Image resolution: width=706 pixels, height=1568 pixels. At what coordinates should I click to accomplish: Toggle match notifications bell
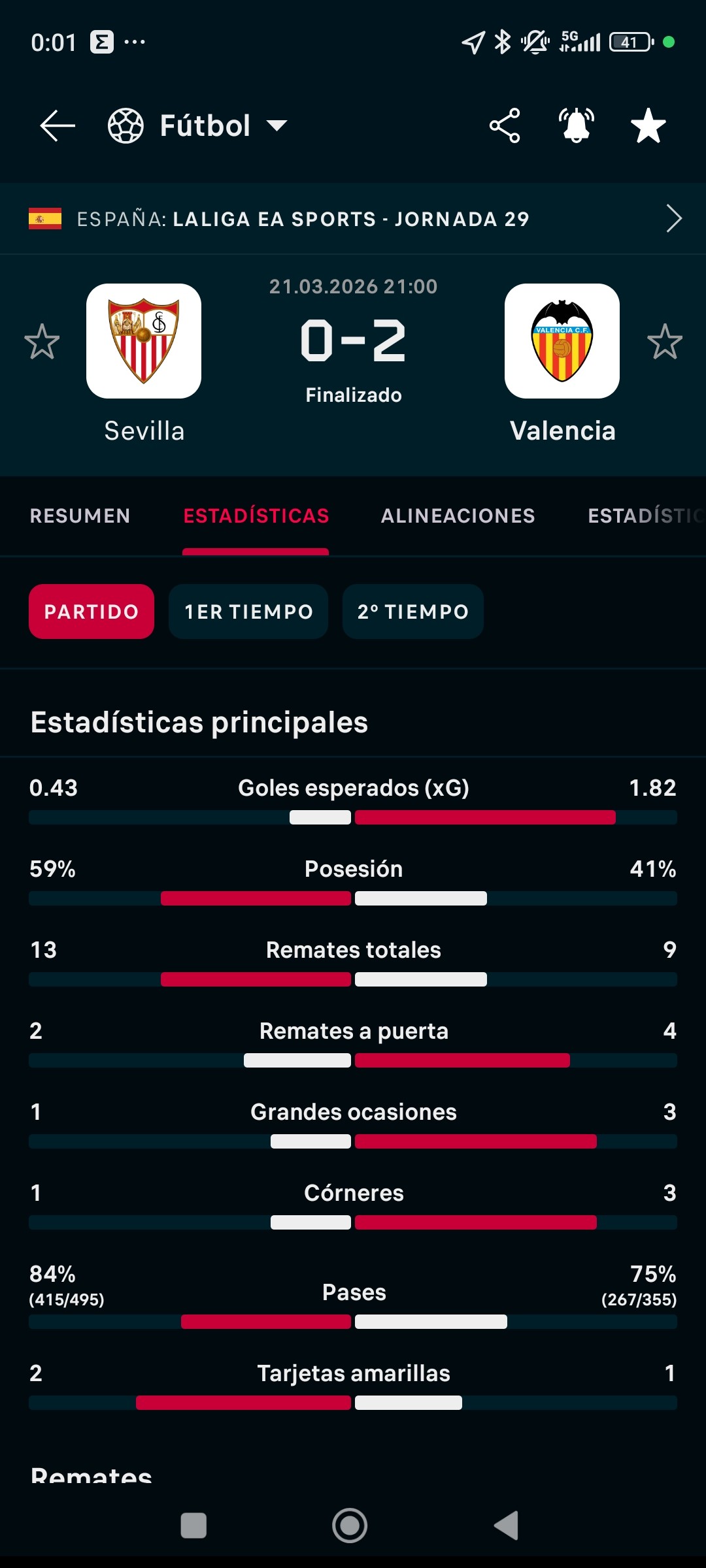point(577,125)
